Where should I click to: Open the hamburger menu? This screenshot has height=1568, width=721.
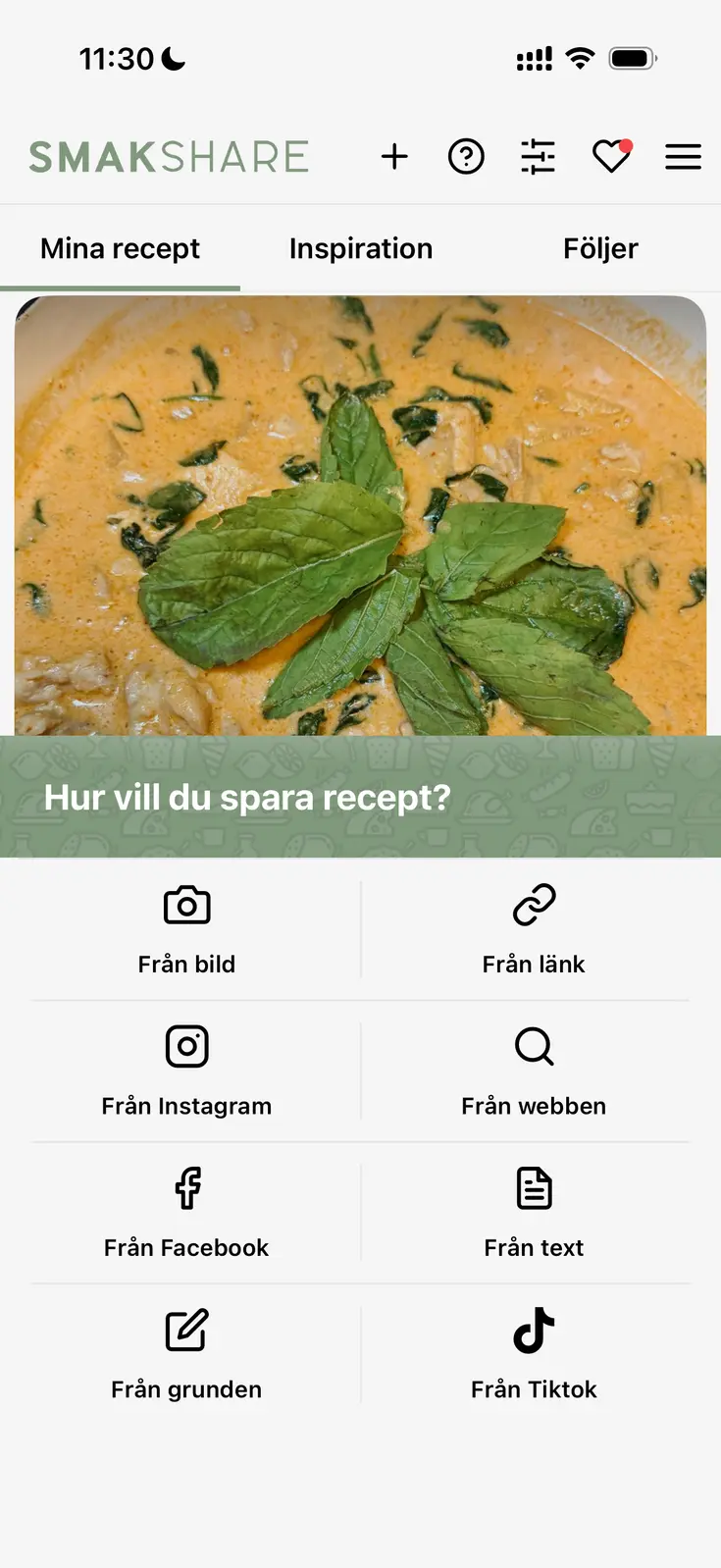pyautogui.click(x=683, y=156)
